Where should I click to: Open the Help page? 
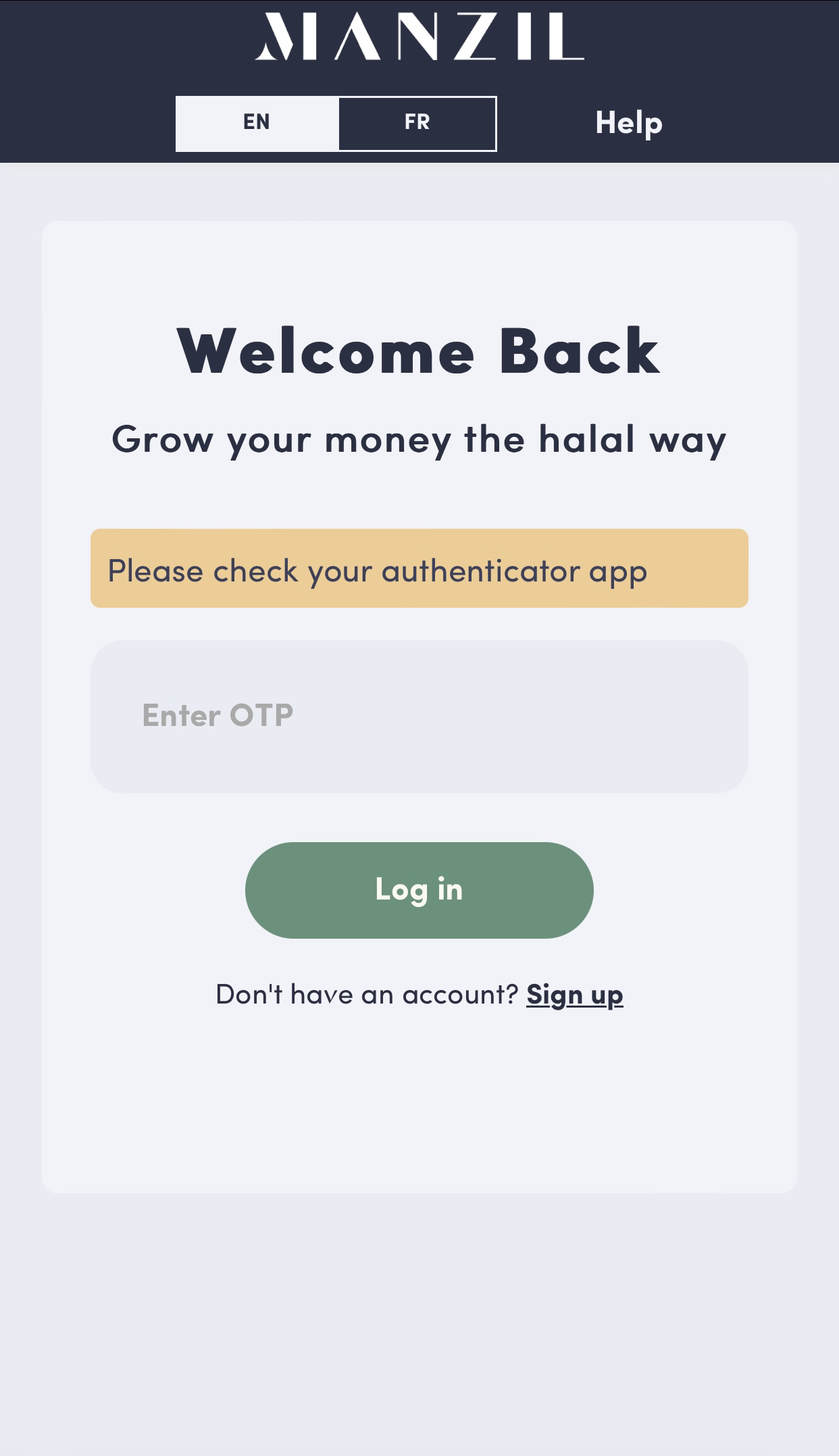point(629,124)
